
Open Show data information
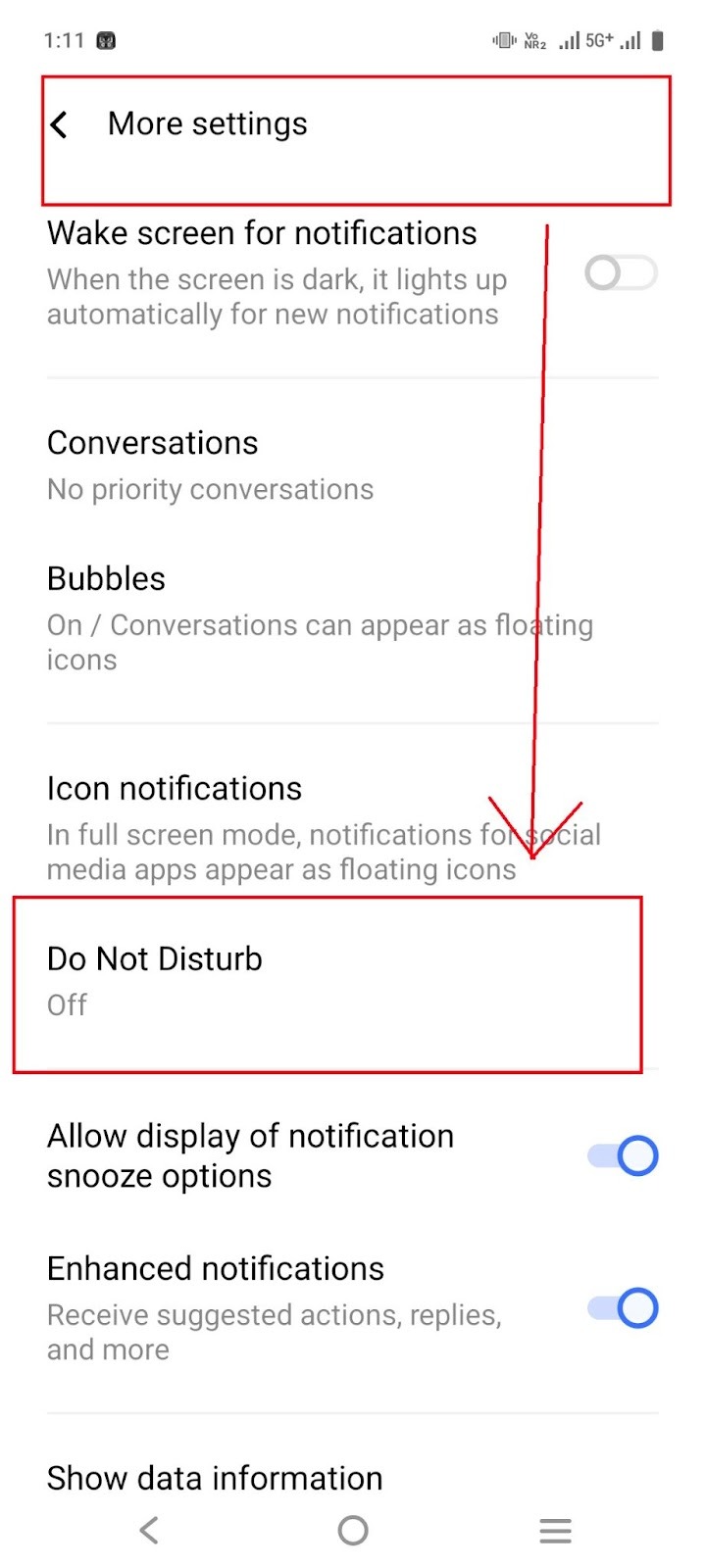pos(215,1478)
